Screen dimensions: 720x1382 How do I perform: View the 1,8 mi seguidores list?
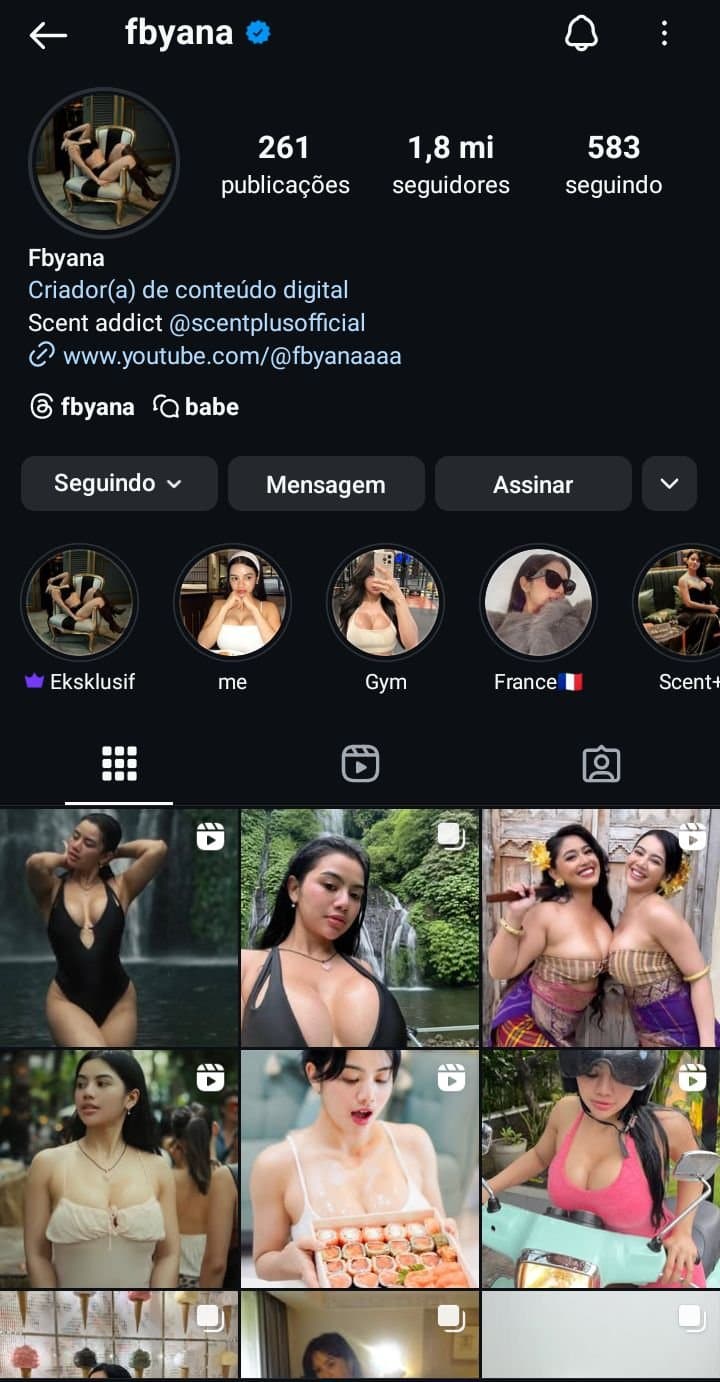pyautogui.click(x=450, y=165)
